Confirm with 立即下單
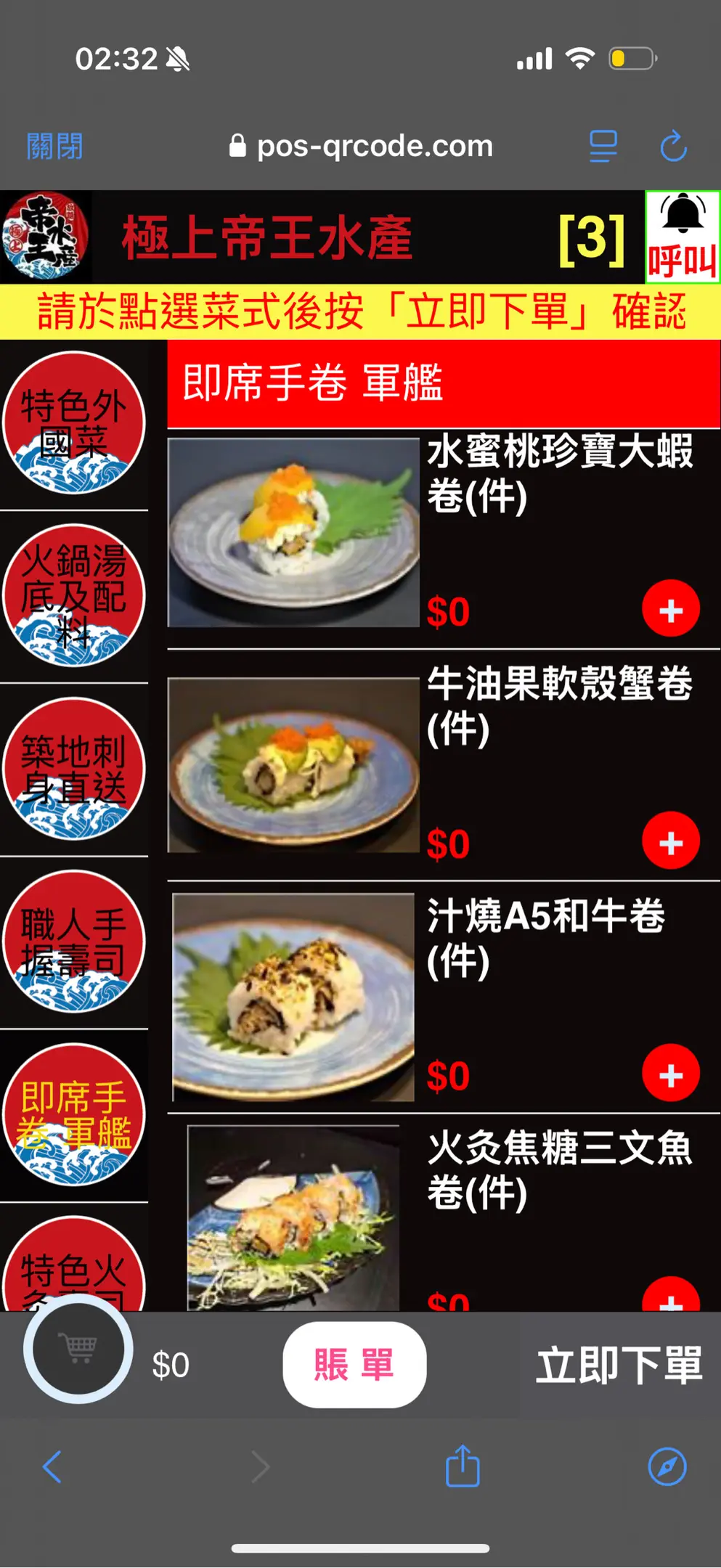Screen dimensions: 721x1568 click(619, 1365)
